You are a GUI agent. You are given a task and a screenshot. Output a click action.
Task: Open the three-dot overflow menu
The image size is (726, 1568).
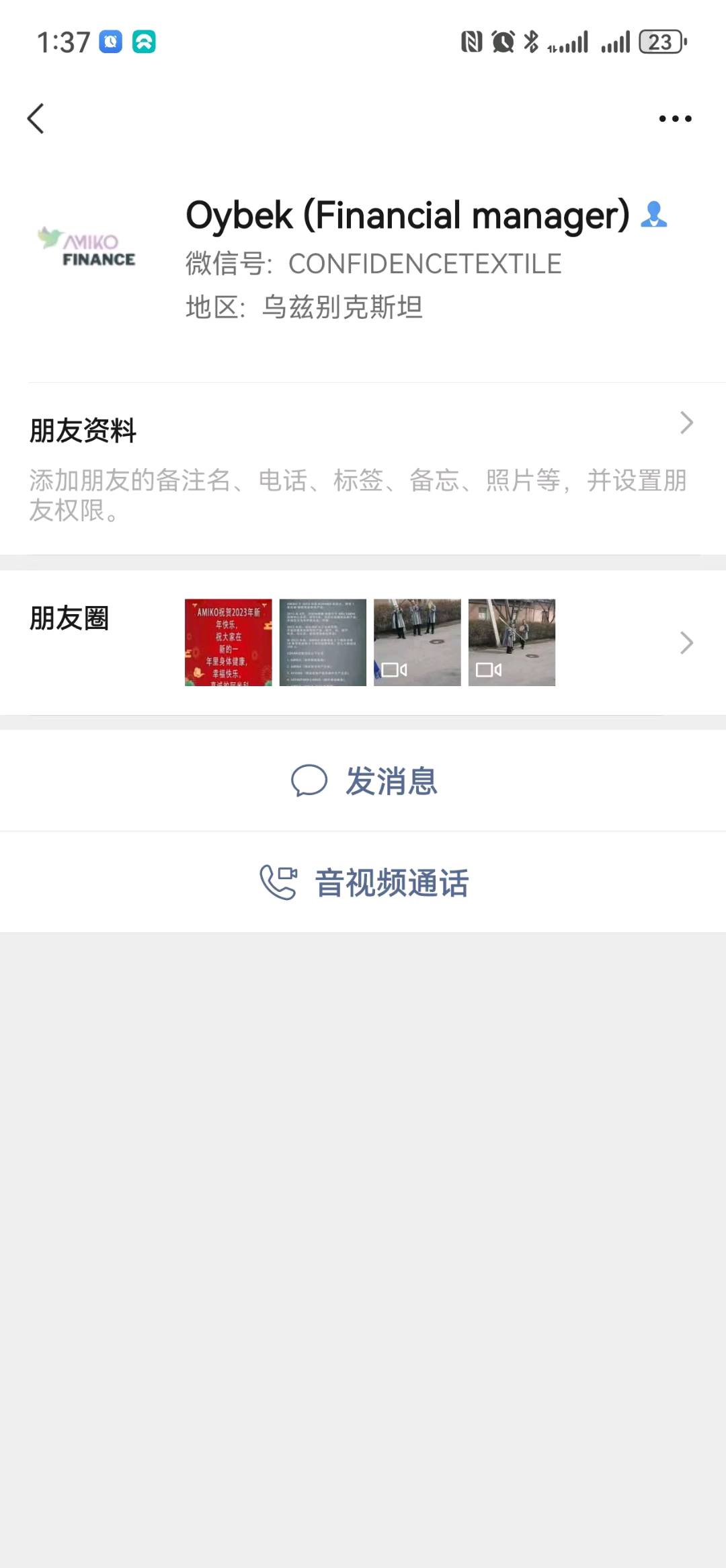pos(675,119)
